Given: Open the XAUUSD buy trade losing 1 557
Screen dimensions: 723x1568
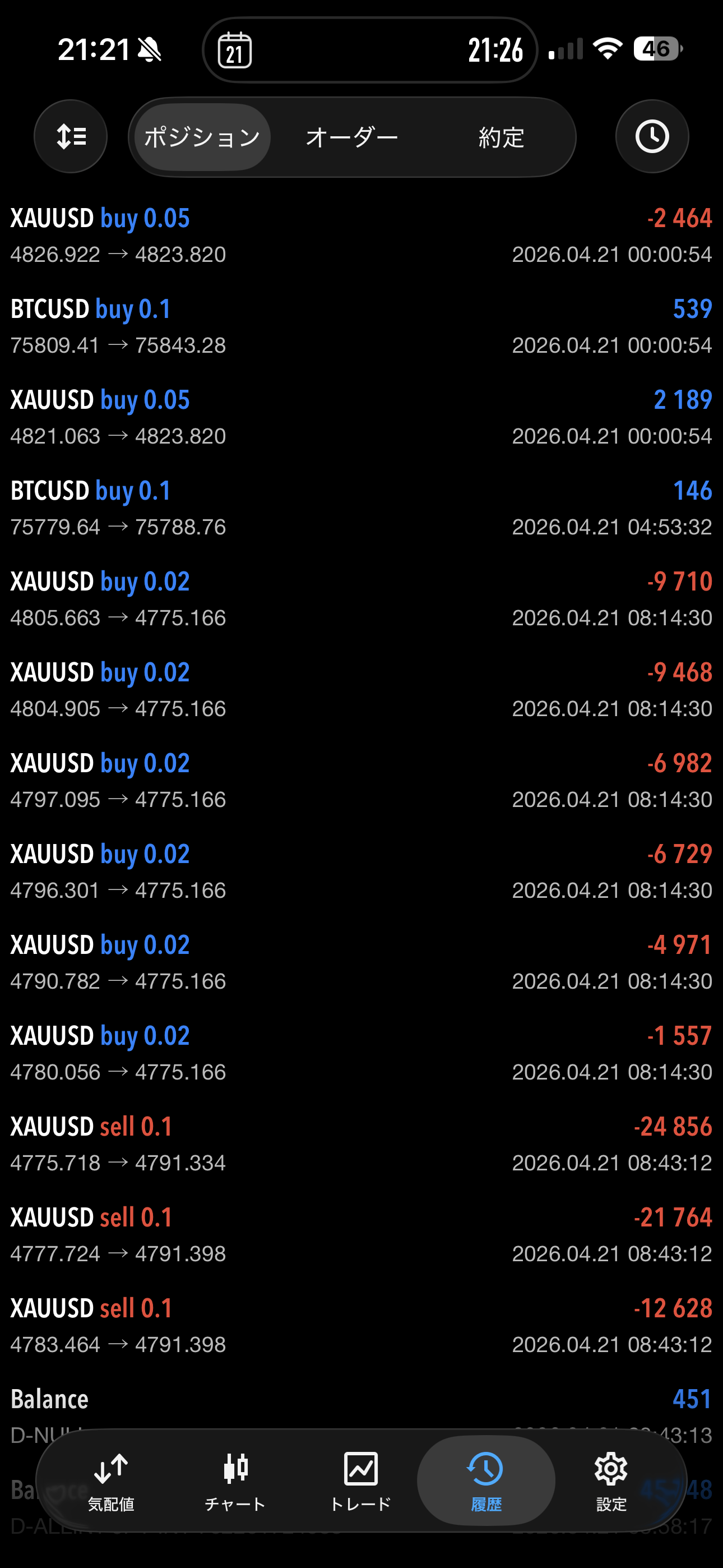Looking at the screenshot, I should tap(361, 1053).
